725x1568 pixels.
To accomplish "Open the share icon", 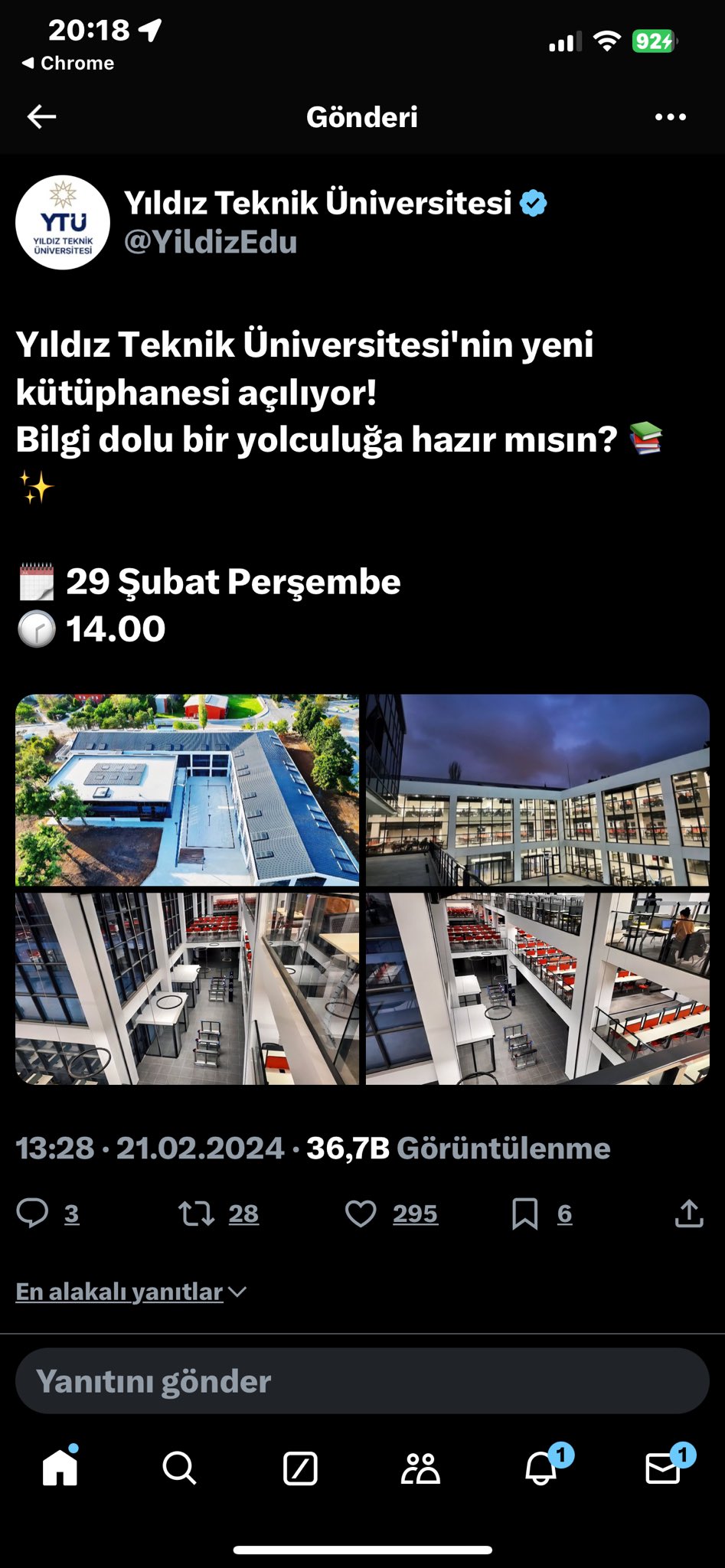I will (x=687, y=1213).
